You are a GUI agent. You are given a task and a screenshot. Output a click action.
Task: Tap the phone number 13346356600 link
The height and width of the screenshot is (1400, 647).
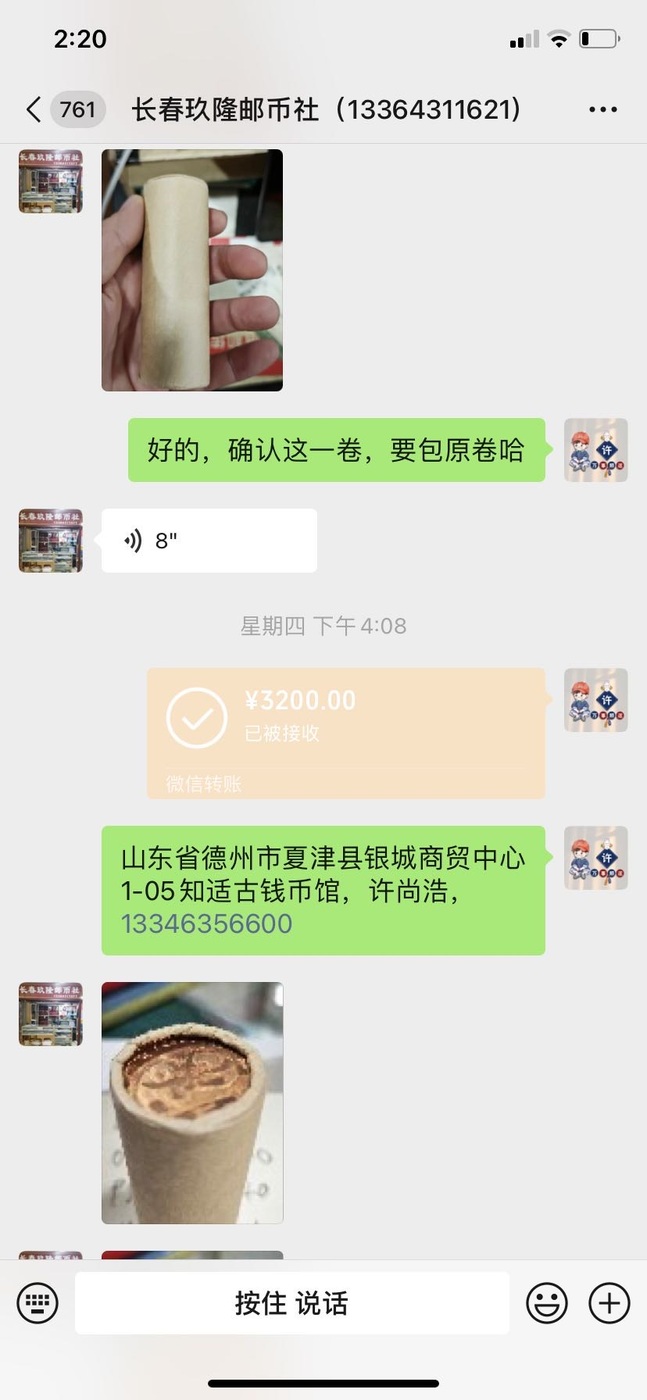click(x=207, y=923)
